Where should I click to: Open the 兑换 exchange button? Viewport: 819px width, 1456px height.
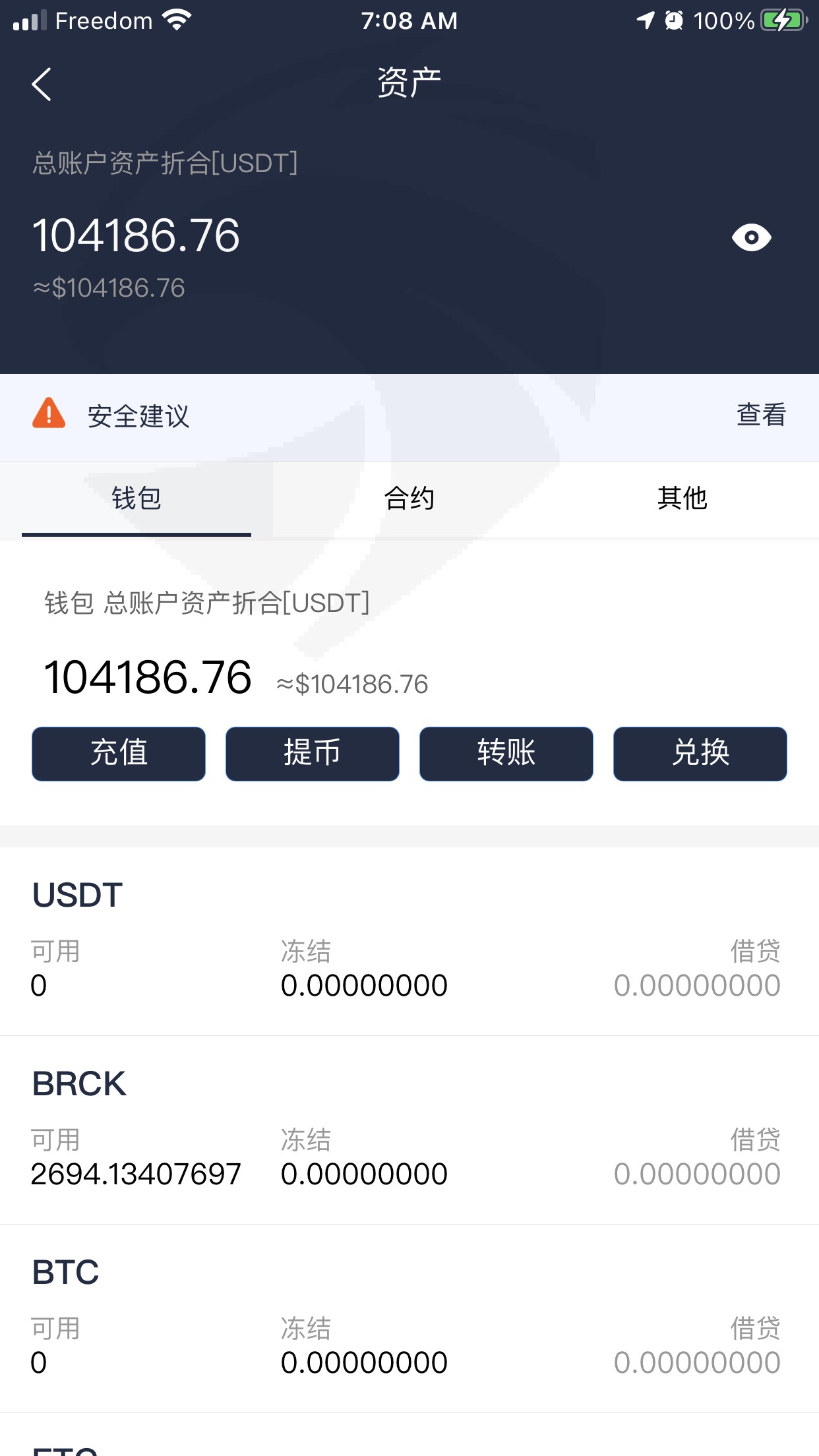coord(700,754)
